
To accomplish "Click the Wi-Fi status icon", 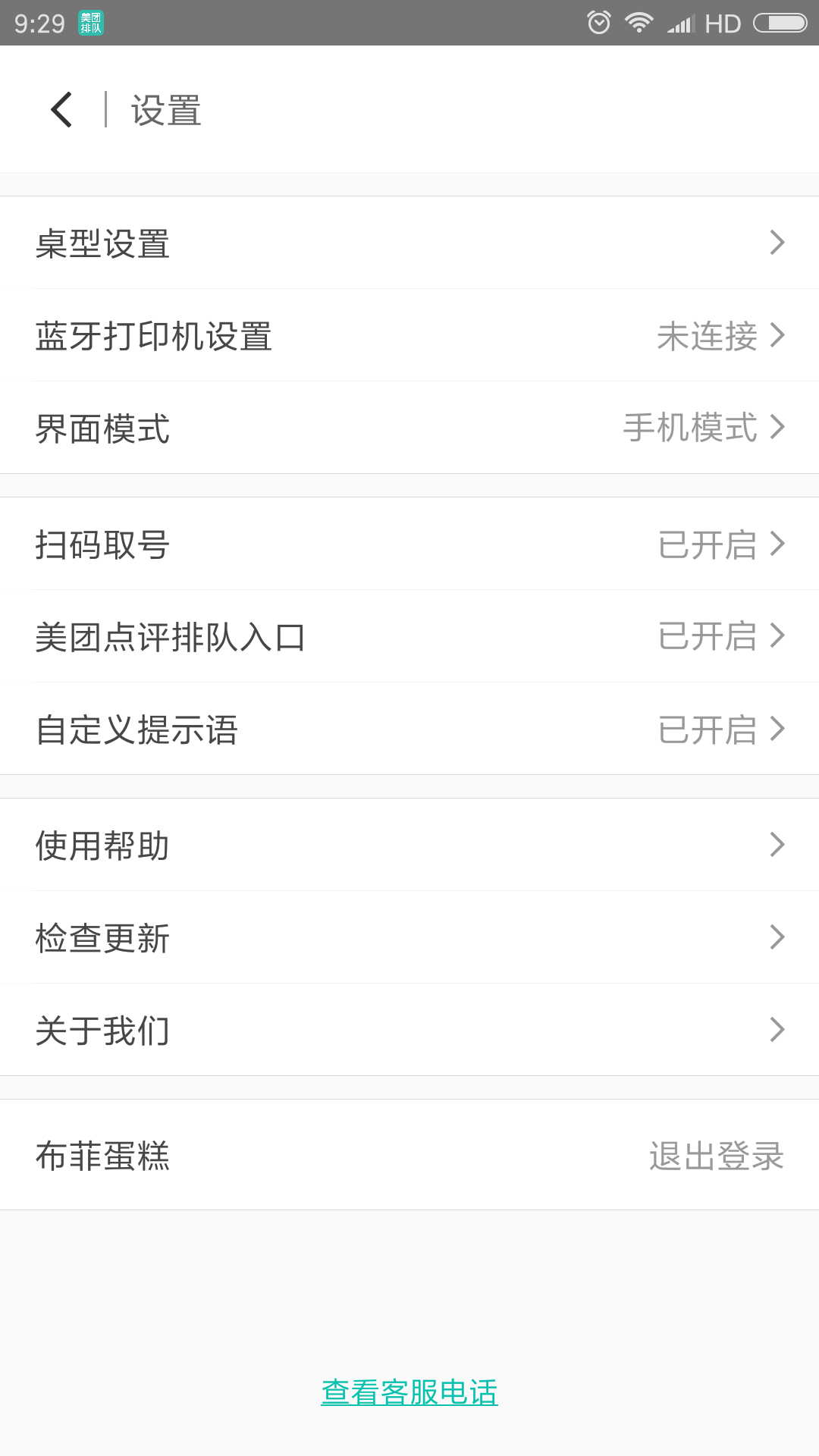I will tap(639, 22).
